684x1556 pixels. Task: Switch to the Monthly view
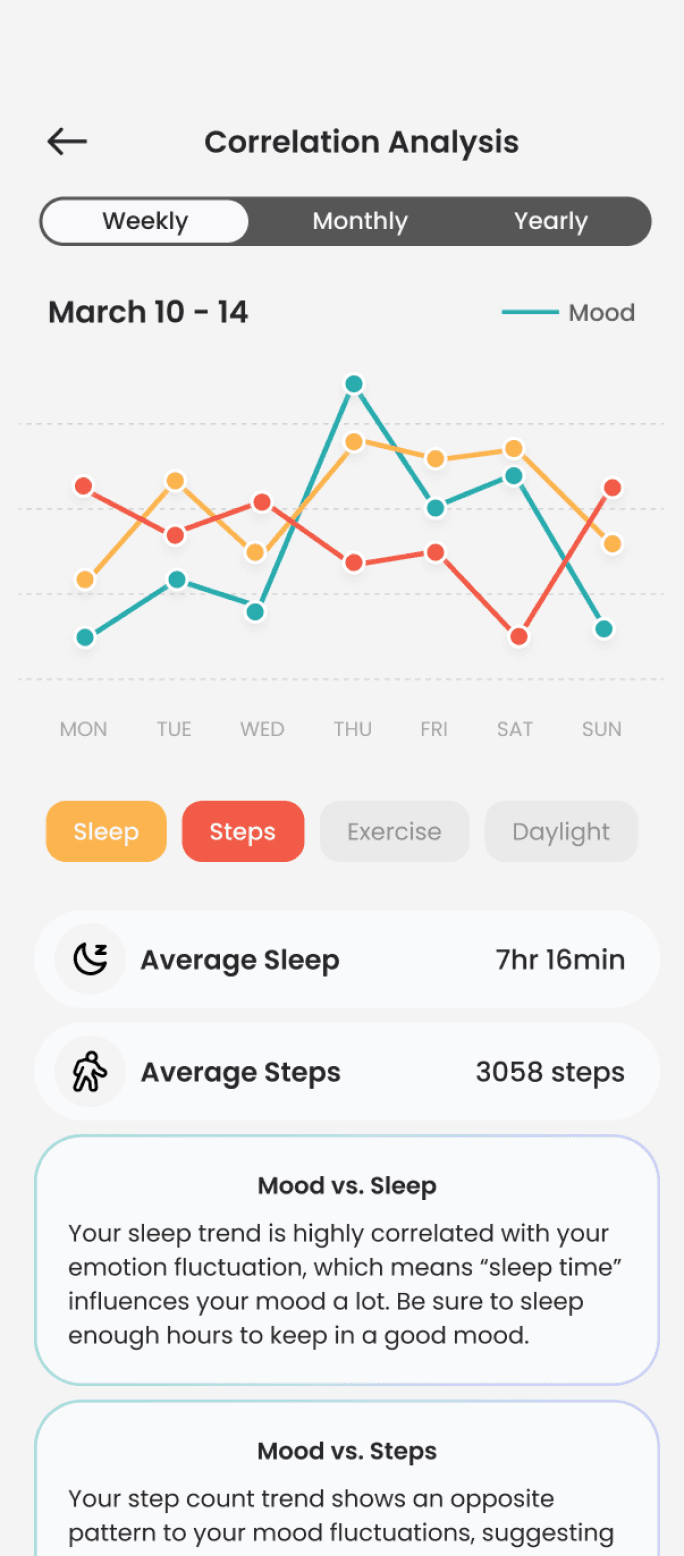pos(360,221)
